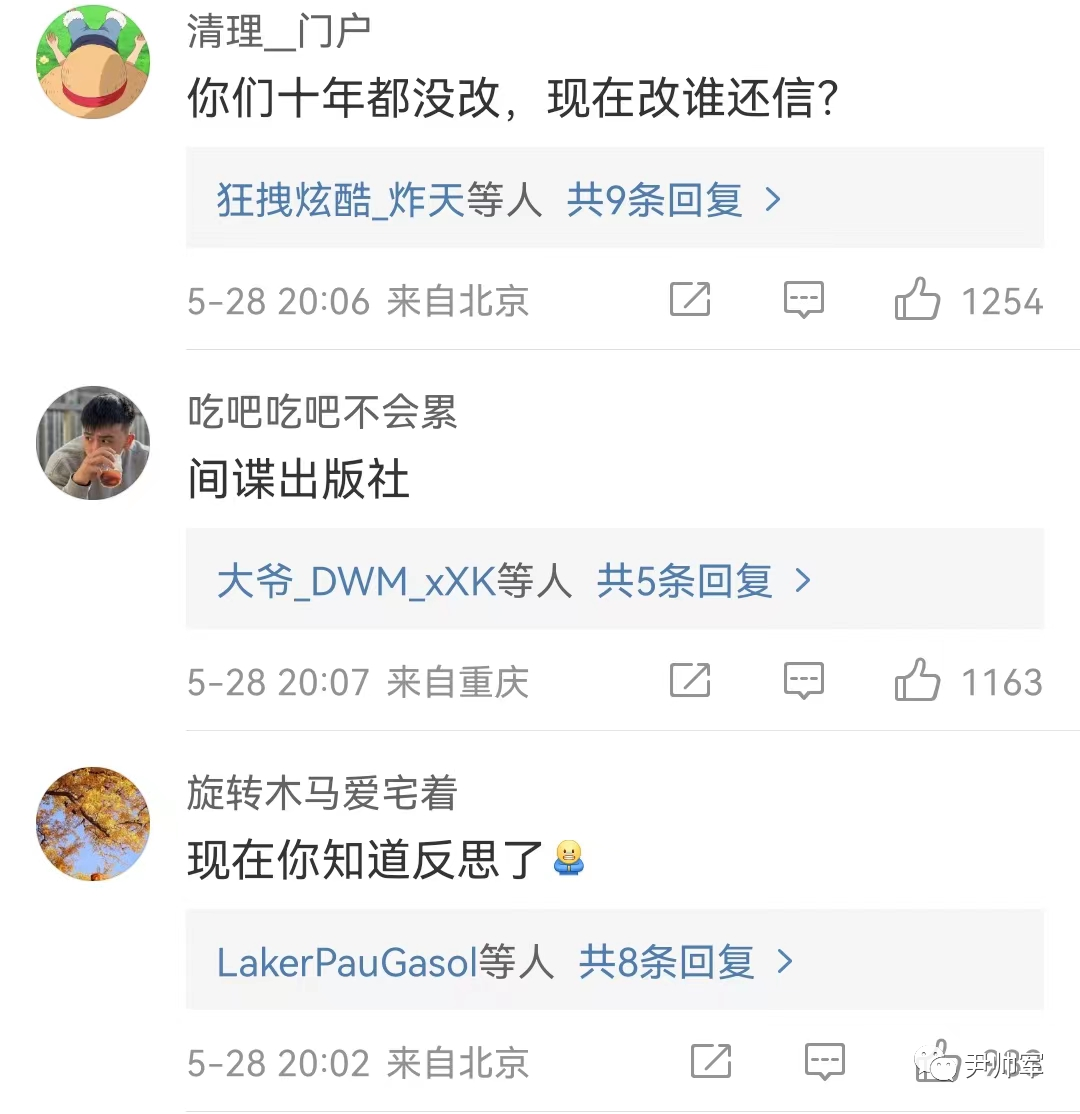Open 清理_门户's profile avatar
The width and height of the screenshot is (1080, 1114).
[x=93, y=62]
